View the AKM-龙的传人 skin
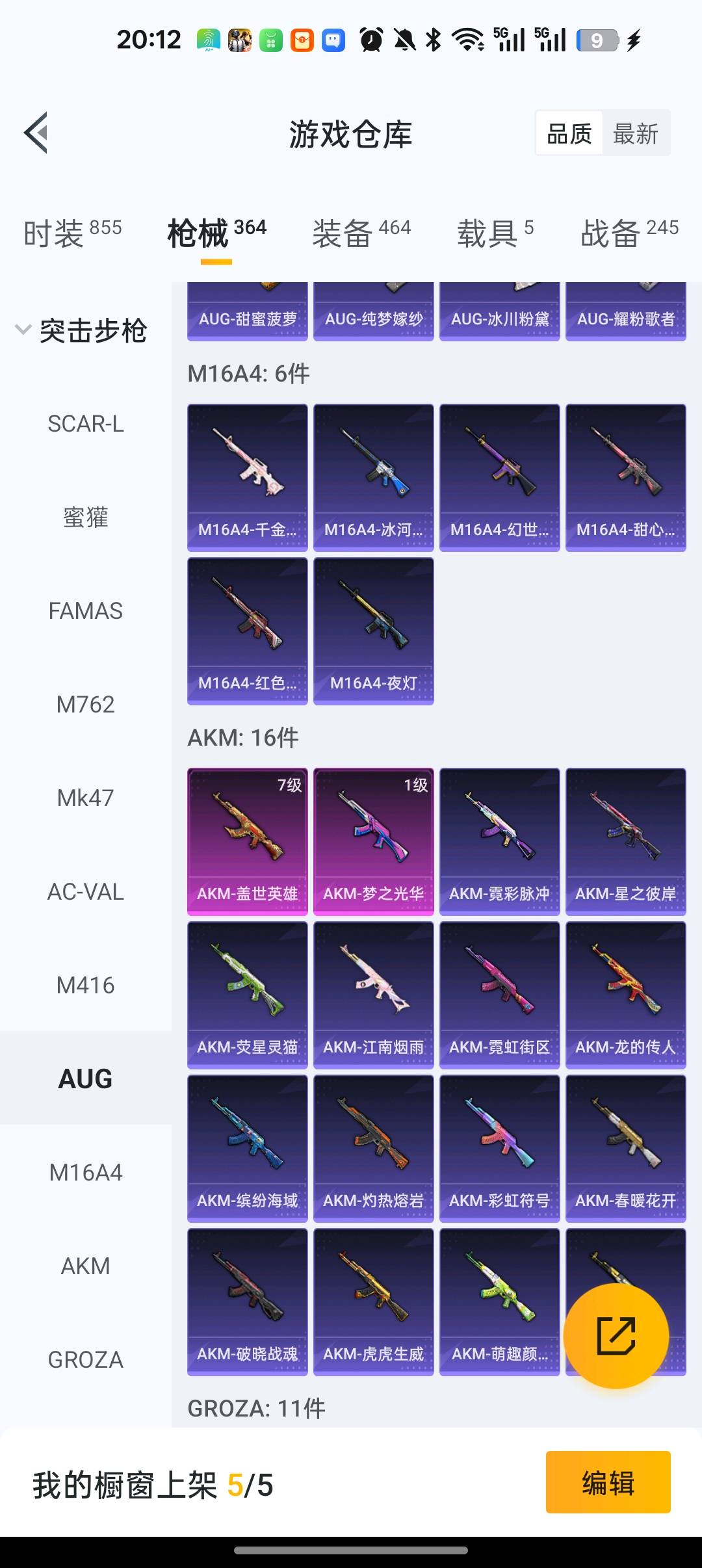This screenshot has width=702, height=1568. tap(626, 995)
